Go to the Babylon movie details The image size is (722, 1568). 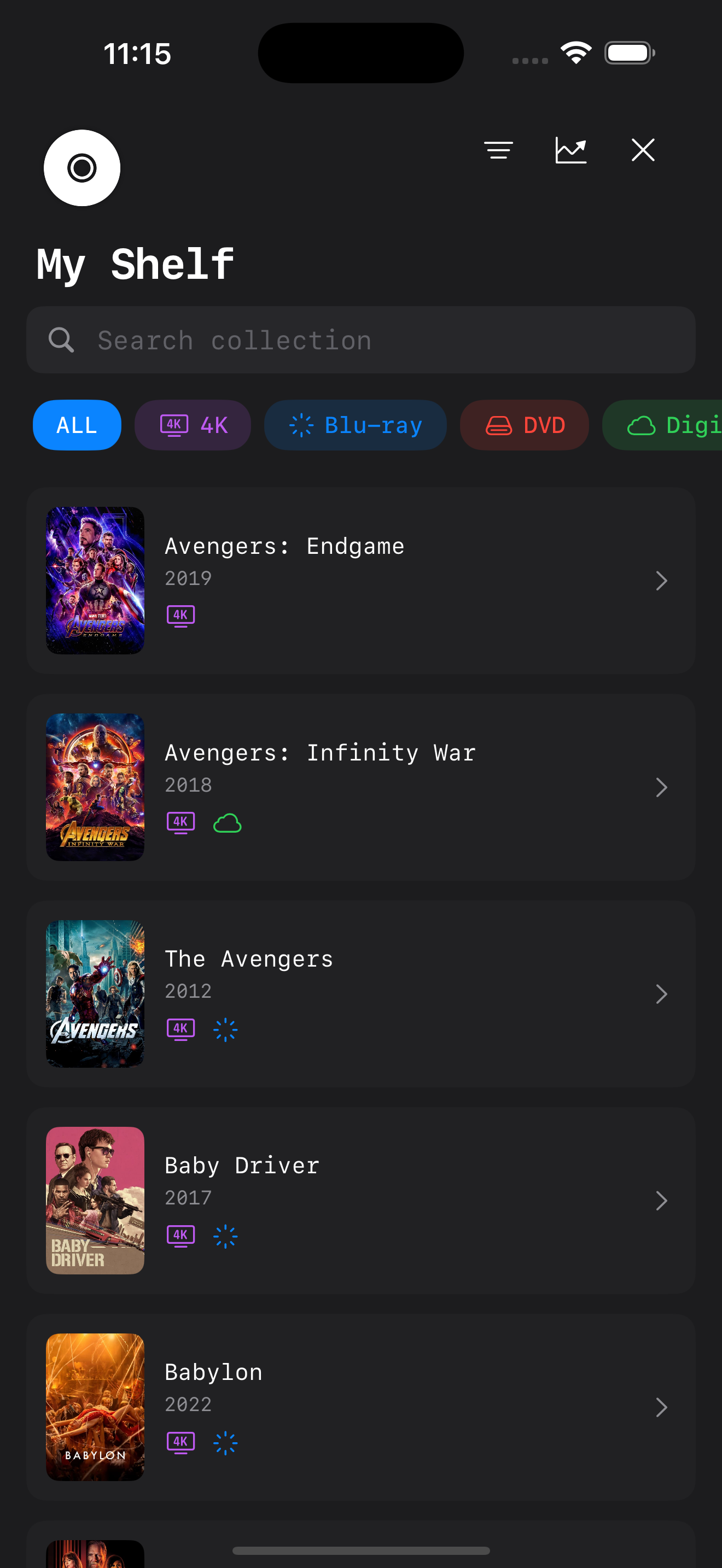360,1407
